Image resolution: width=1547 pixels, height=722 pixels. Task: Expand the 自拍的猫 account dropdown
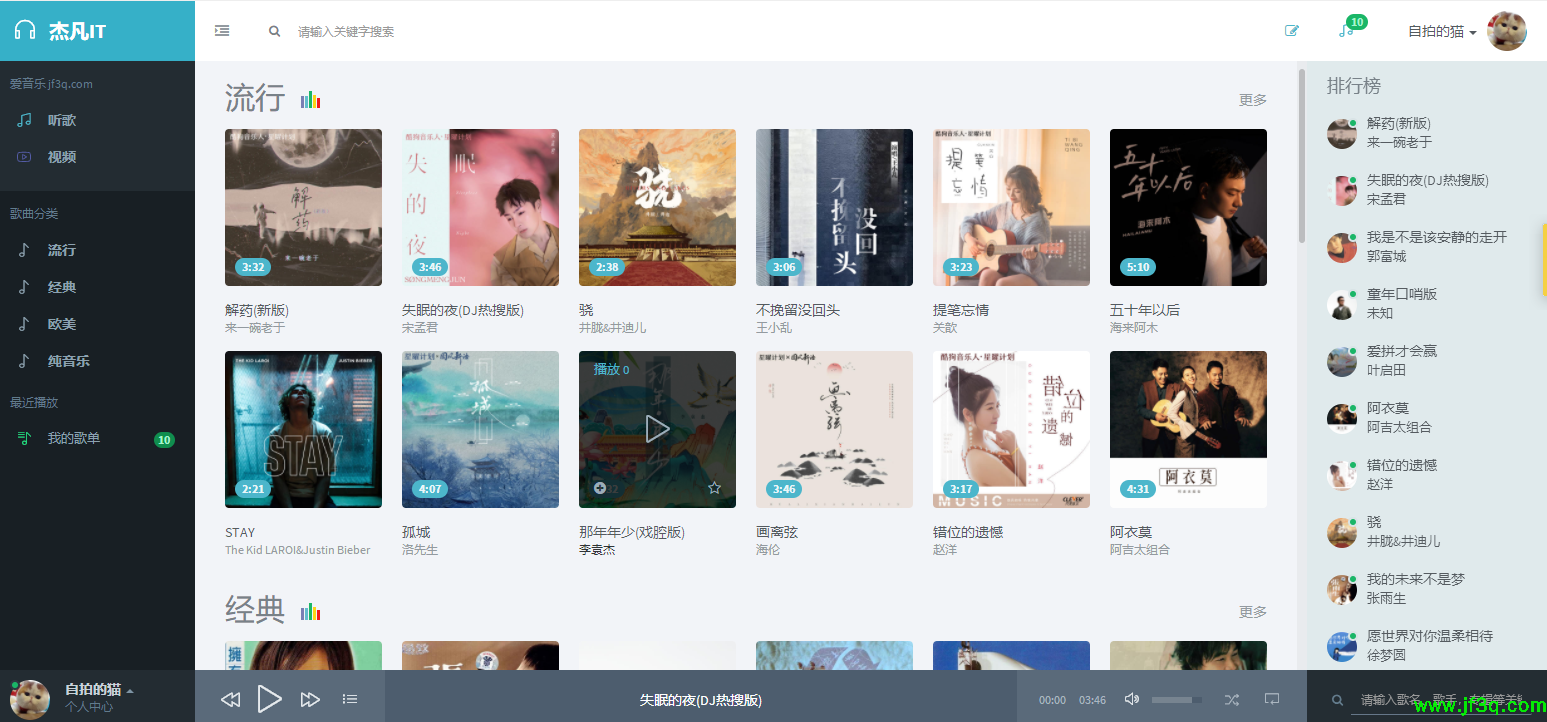click(x=1442, y=32)
